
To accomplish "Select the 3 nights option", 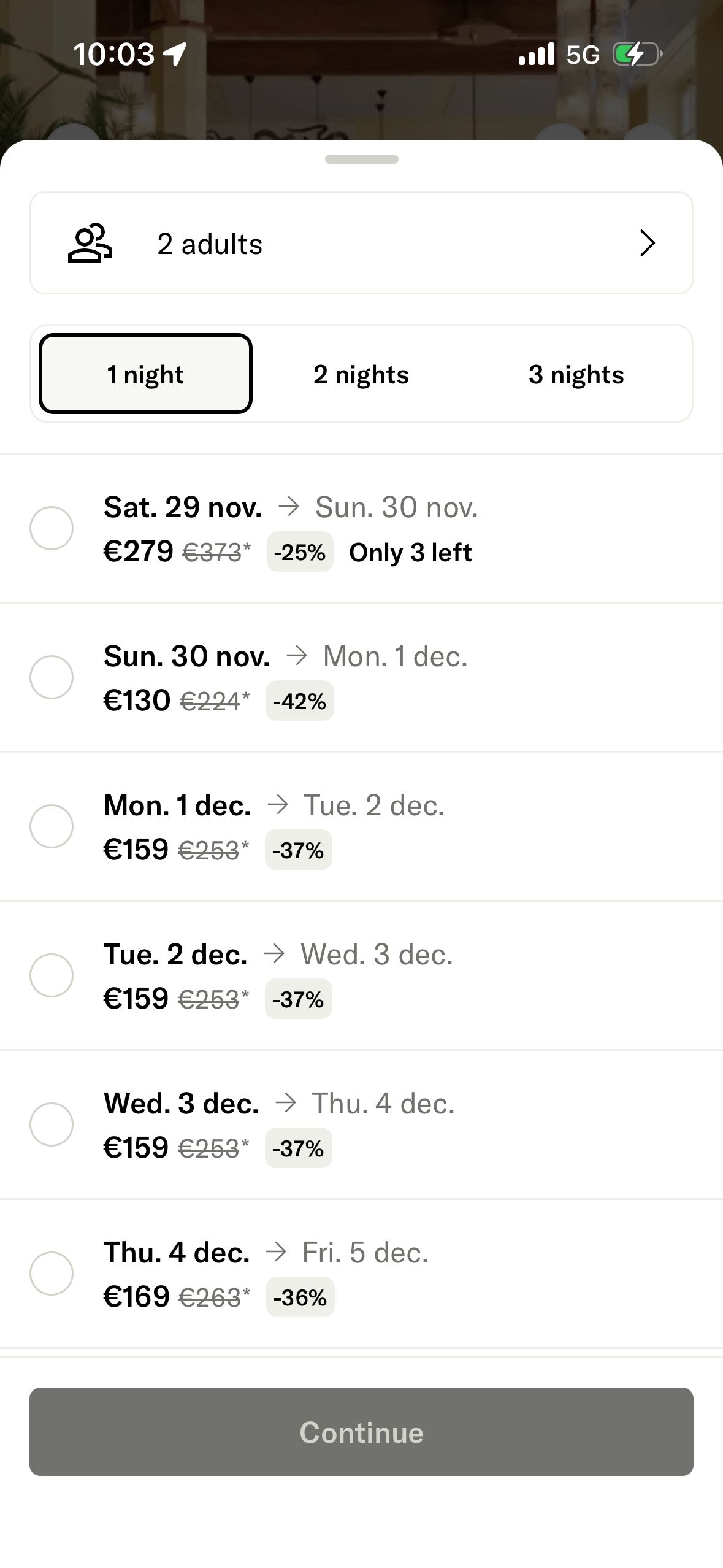I will [x=576, y=374].
